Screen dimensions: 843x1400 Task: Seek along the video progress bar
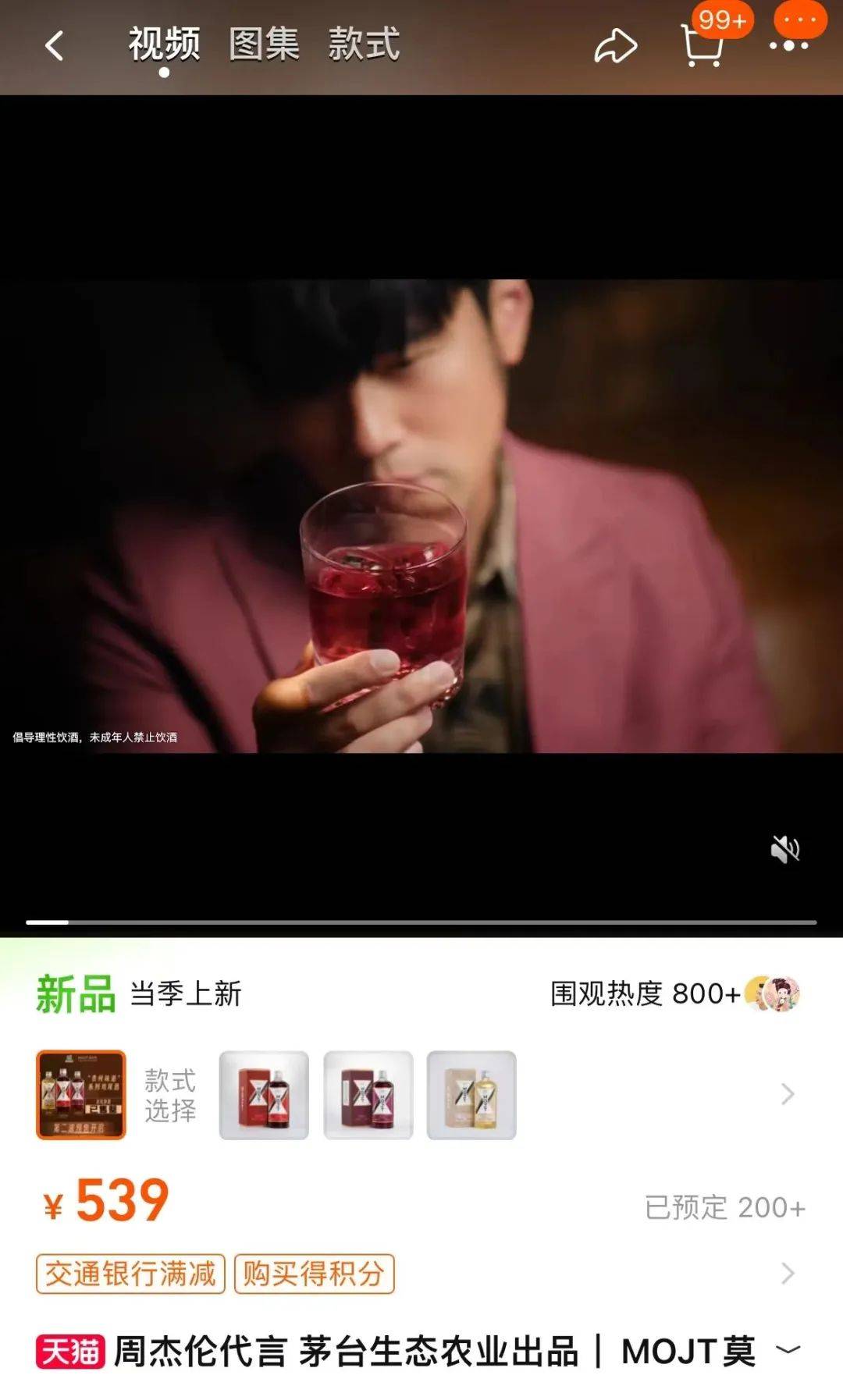[x=421, y=922]
